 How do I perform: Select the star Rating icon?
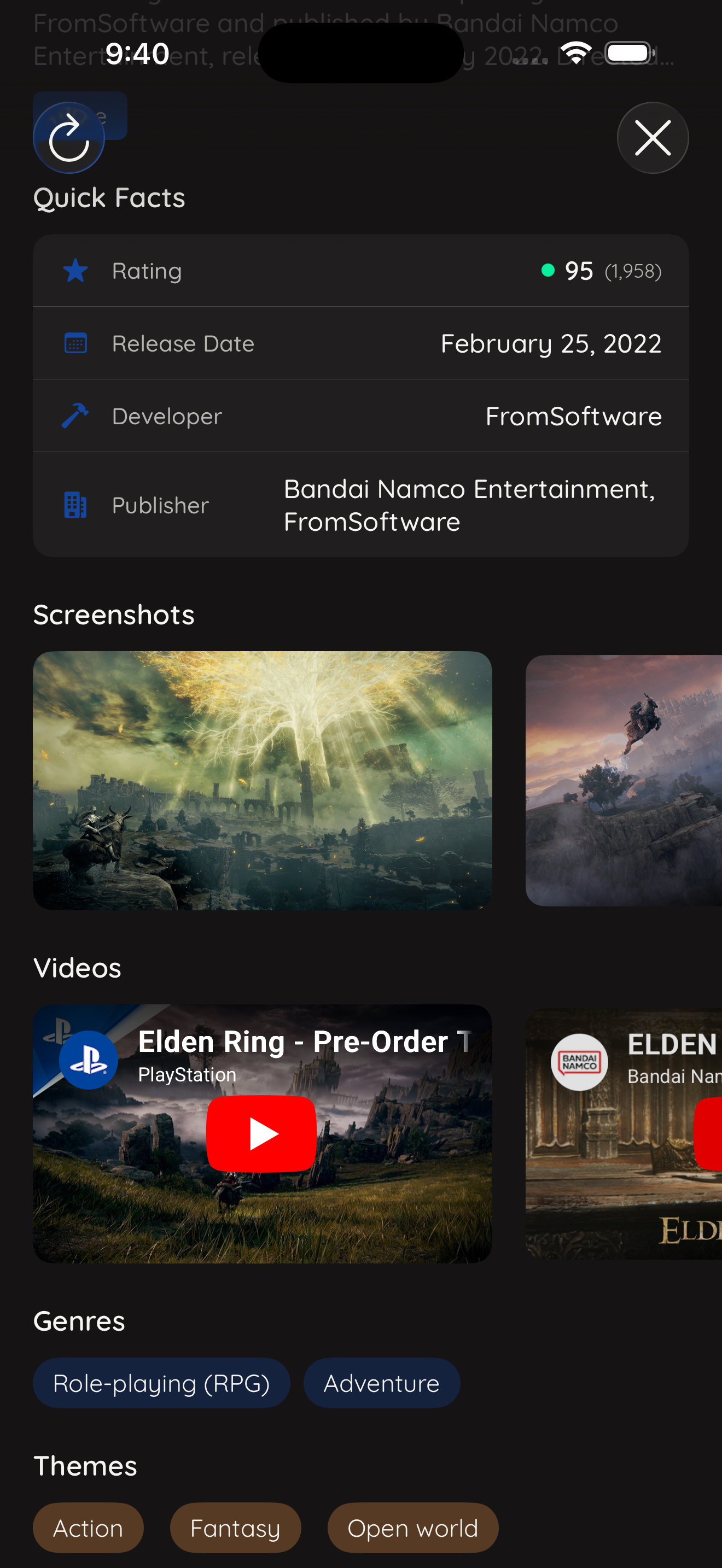coord(75,270)
